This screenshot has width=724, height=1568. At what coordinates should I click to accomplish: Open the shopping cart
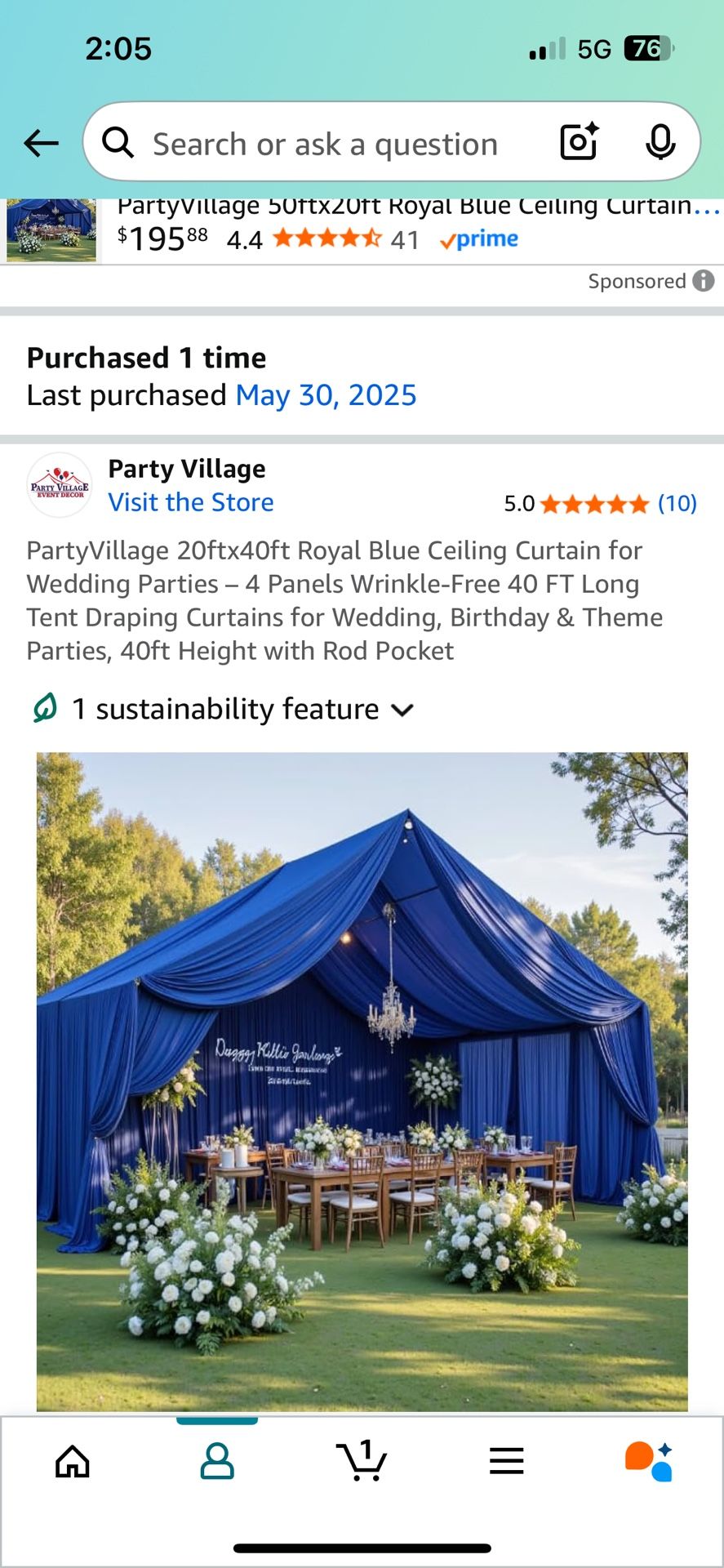pos(362,1461)
